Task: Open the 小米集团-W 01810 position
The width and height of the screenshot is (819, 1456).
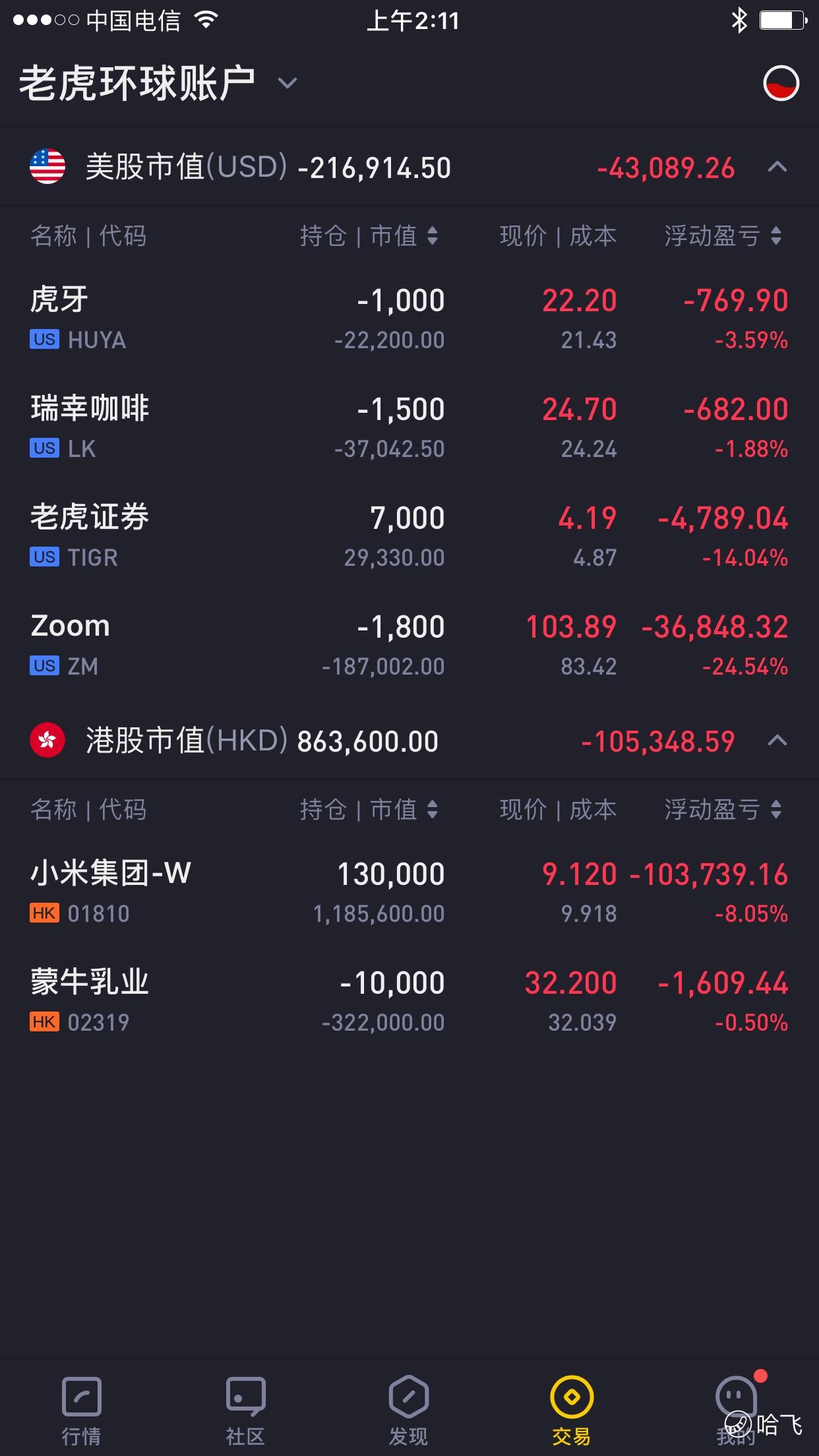Action: (x=409, y=893)
